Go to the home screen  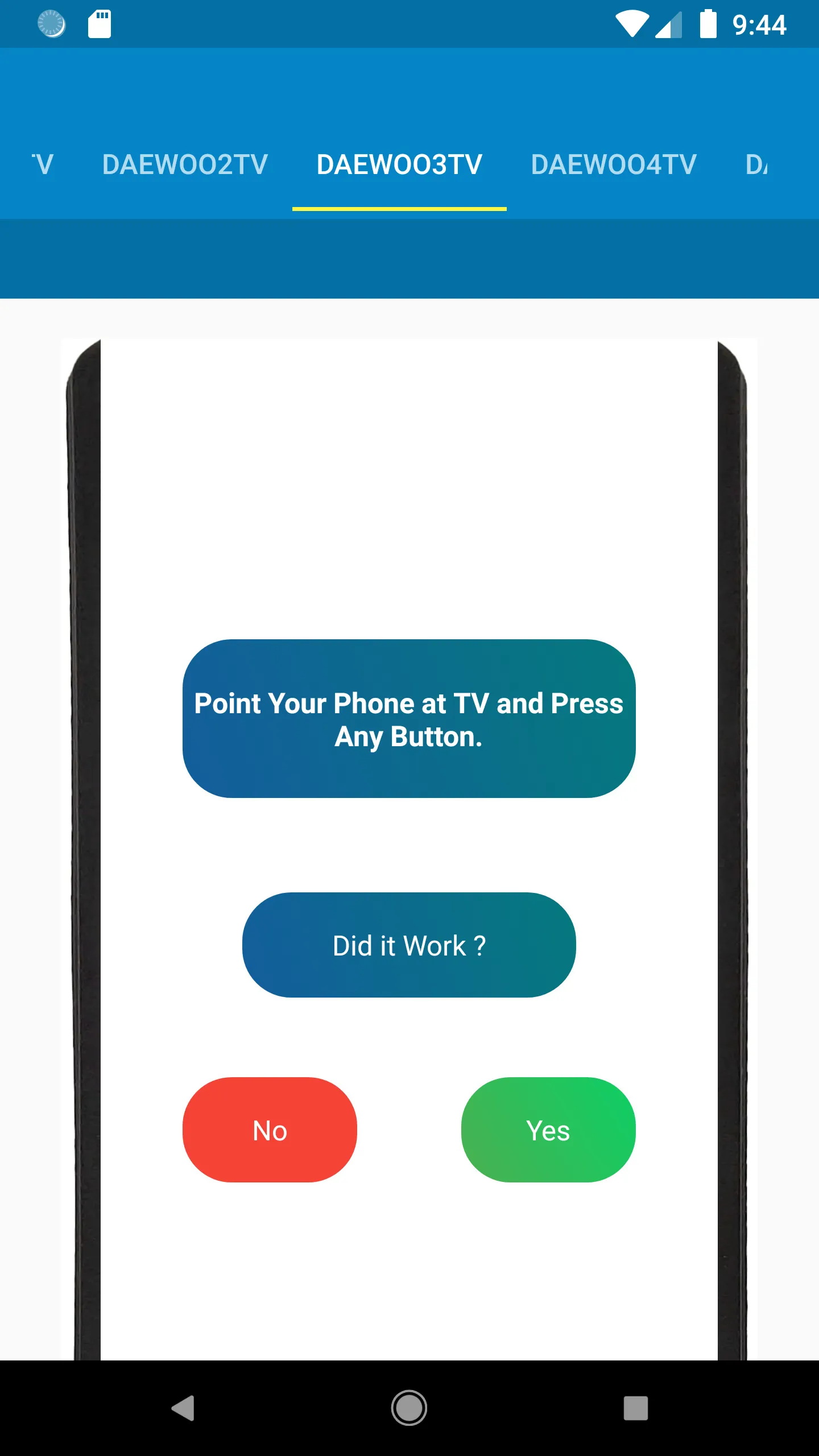pyautogui.click(x=409, y=1408)
